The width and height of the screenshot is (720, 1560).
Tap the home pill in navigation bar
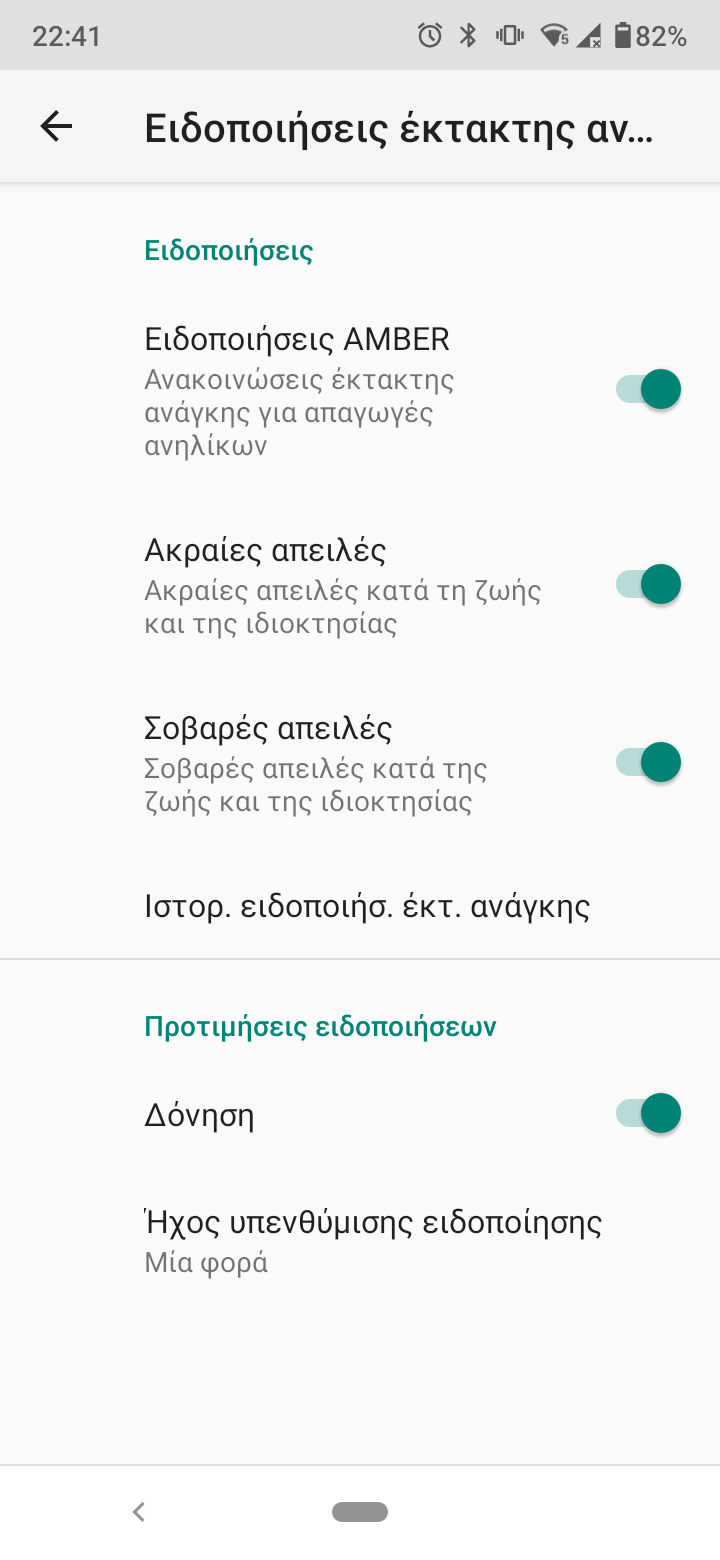pos(360,1512)
